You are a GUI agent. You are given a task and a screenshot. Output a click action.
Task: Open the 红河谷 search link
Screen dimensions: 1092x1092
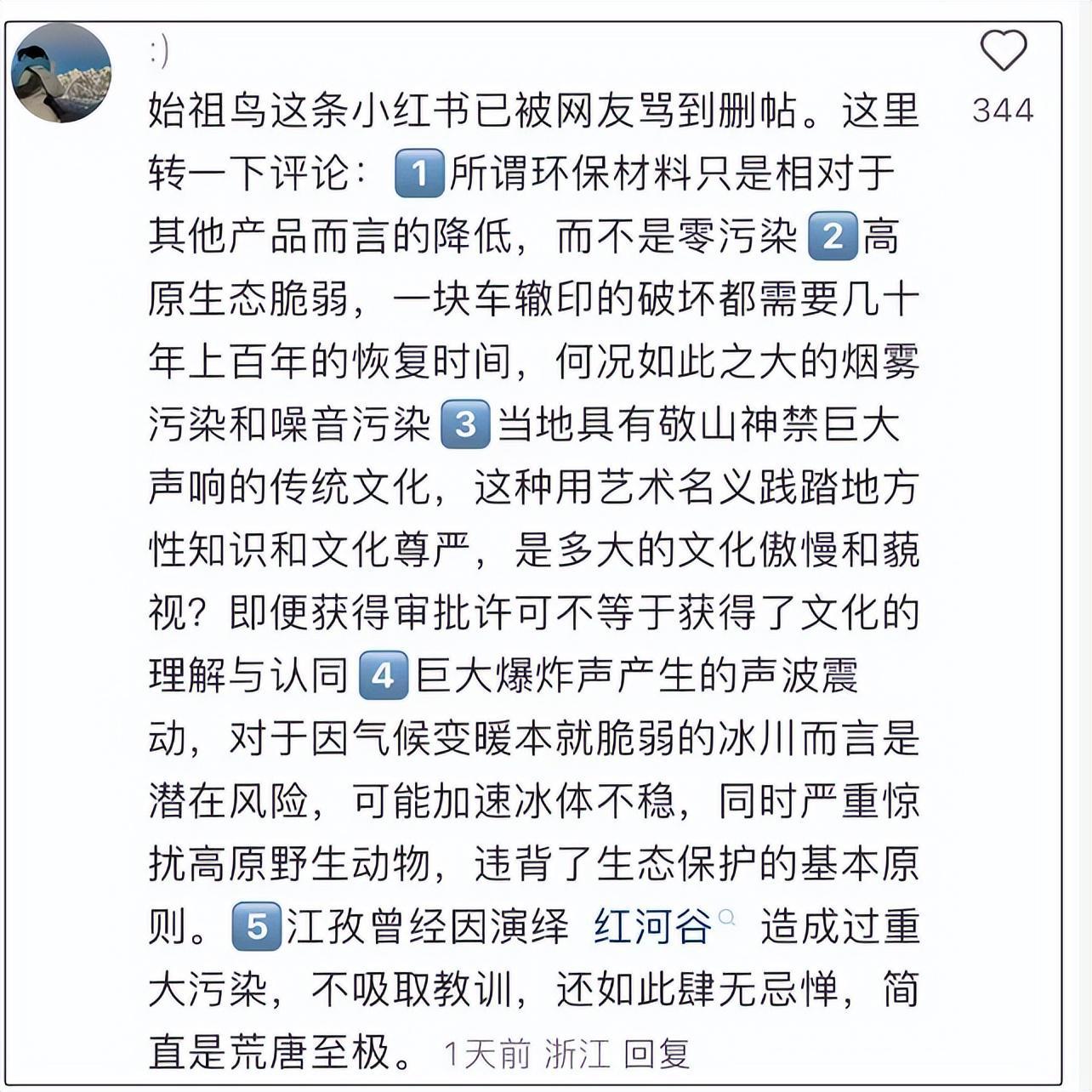653,926
